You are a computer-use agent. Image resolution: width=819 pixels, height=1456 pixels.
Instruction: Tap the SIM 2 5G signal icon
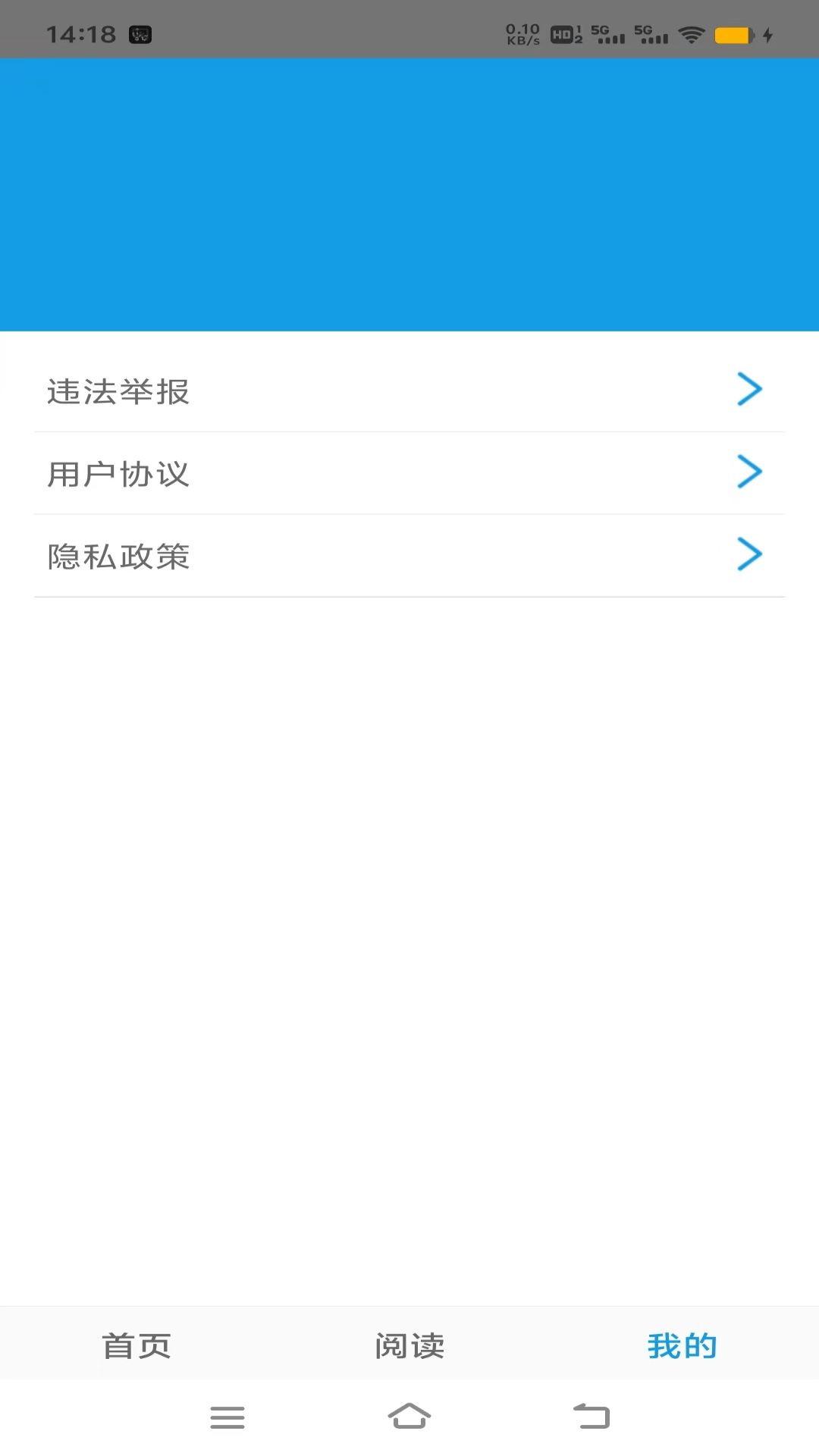(x=654, y=35)
